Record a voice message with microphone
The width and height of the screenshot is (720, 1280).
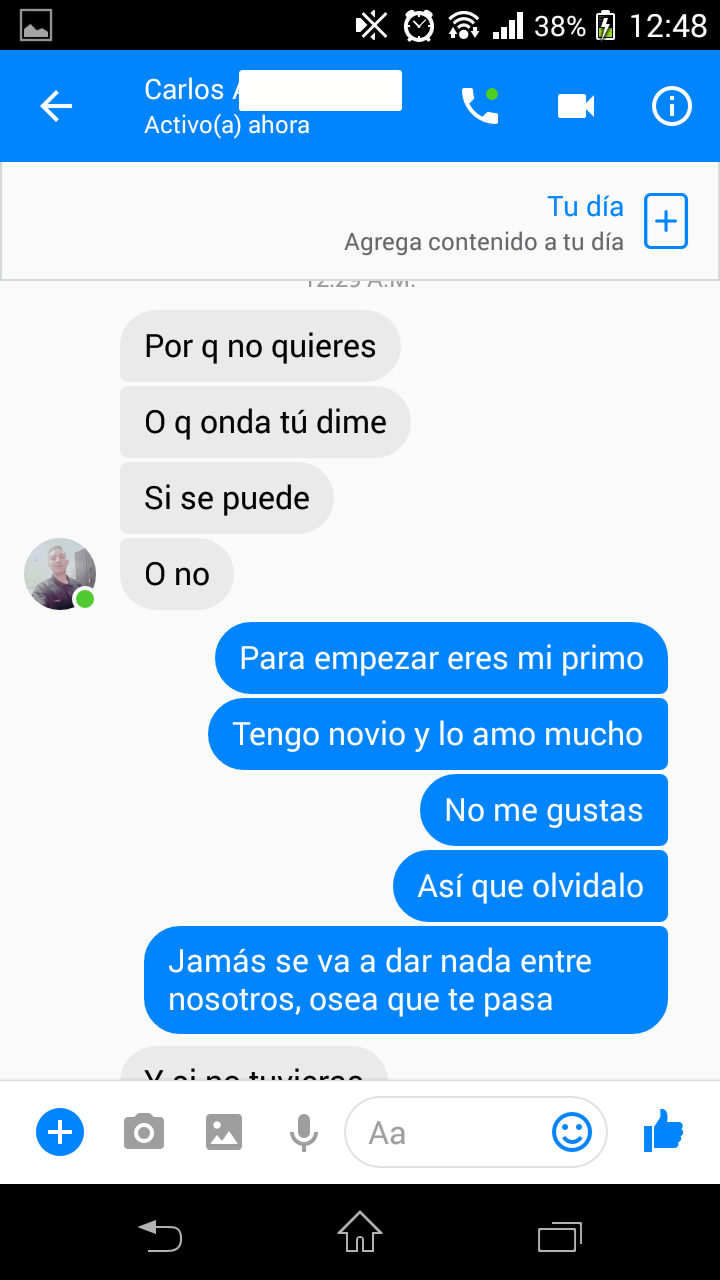tap(303, 1133)
